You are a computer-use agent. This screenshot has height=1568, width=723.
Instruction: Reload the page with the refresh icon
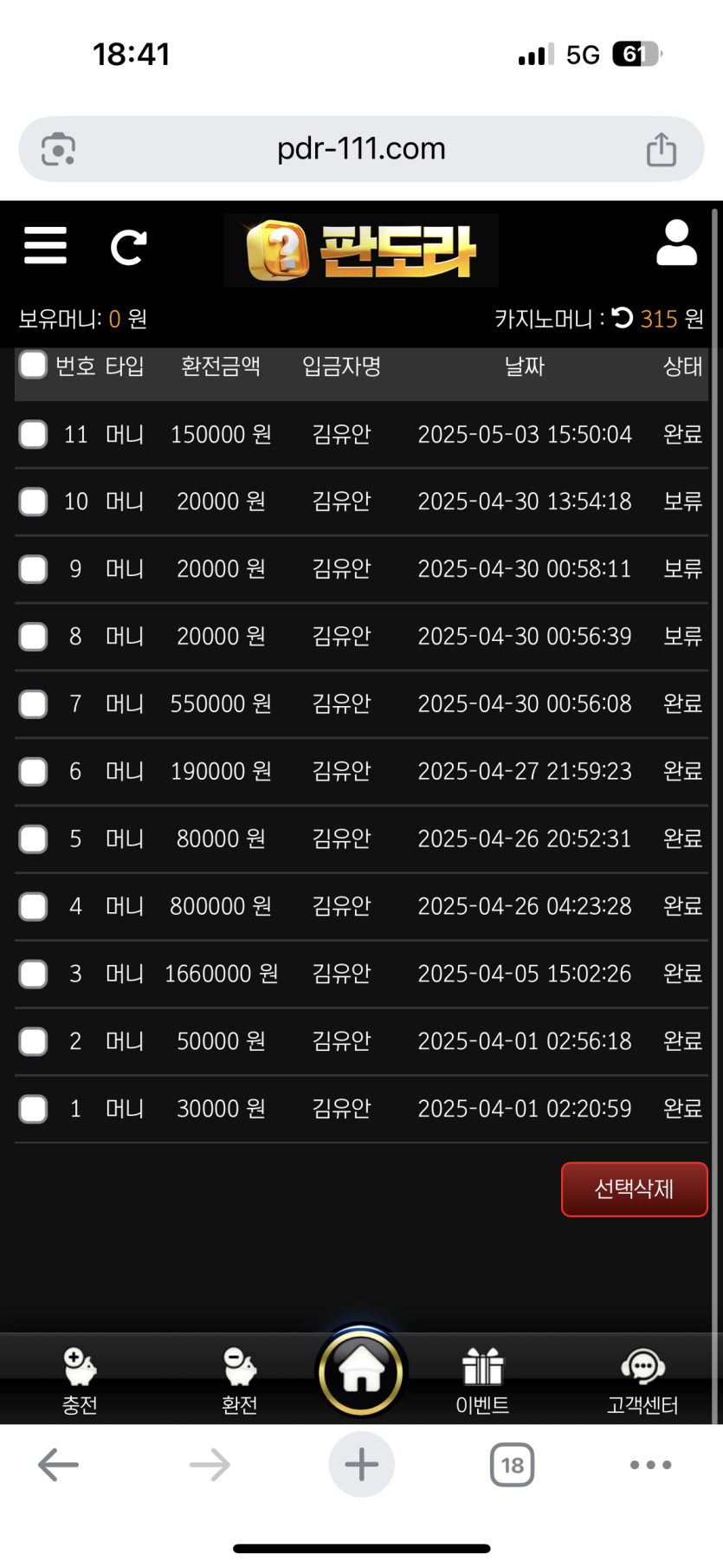[128, 248]
